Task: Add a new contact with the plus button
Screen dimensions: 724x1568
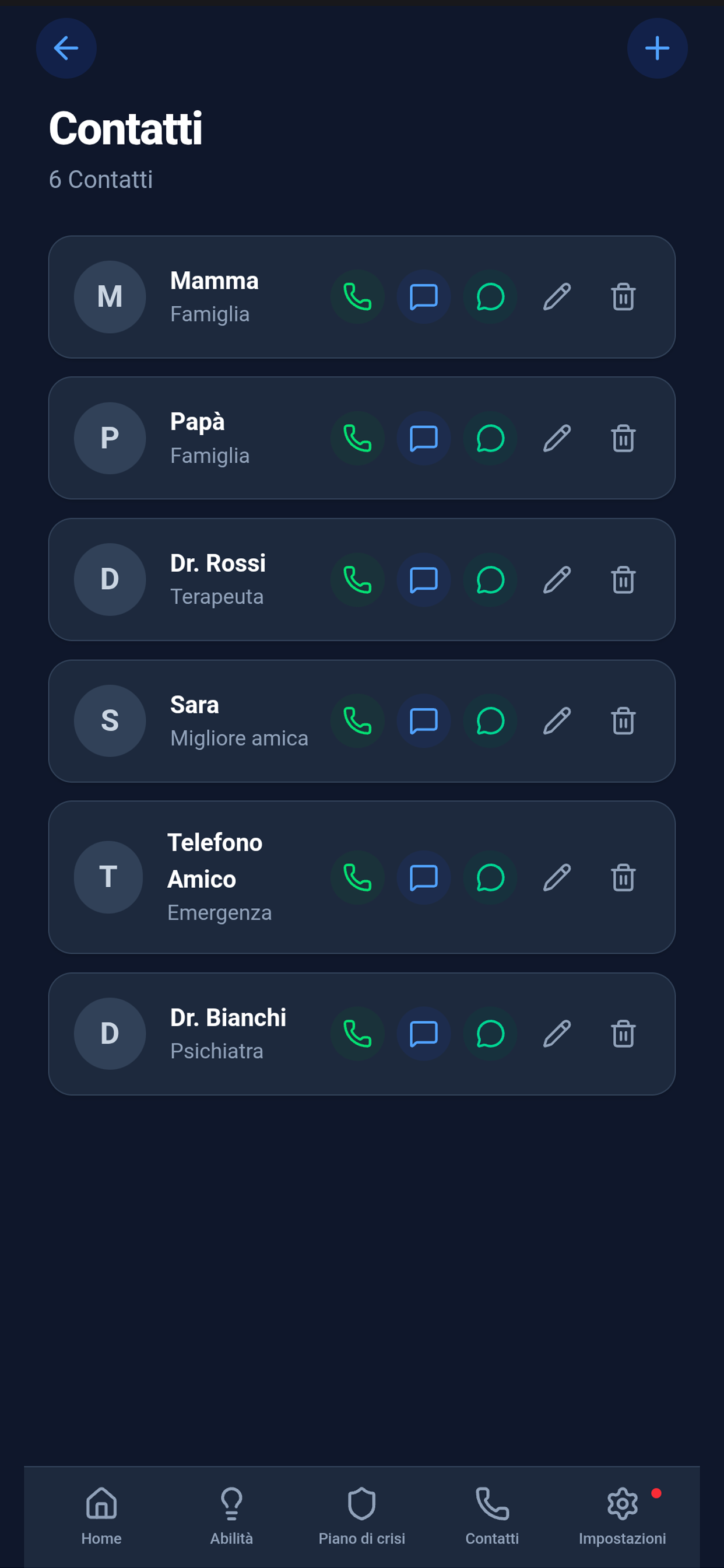Action: click(658, 47)
